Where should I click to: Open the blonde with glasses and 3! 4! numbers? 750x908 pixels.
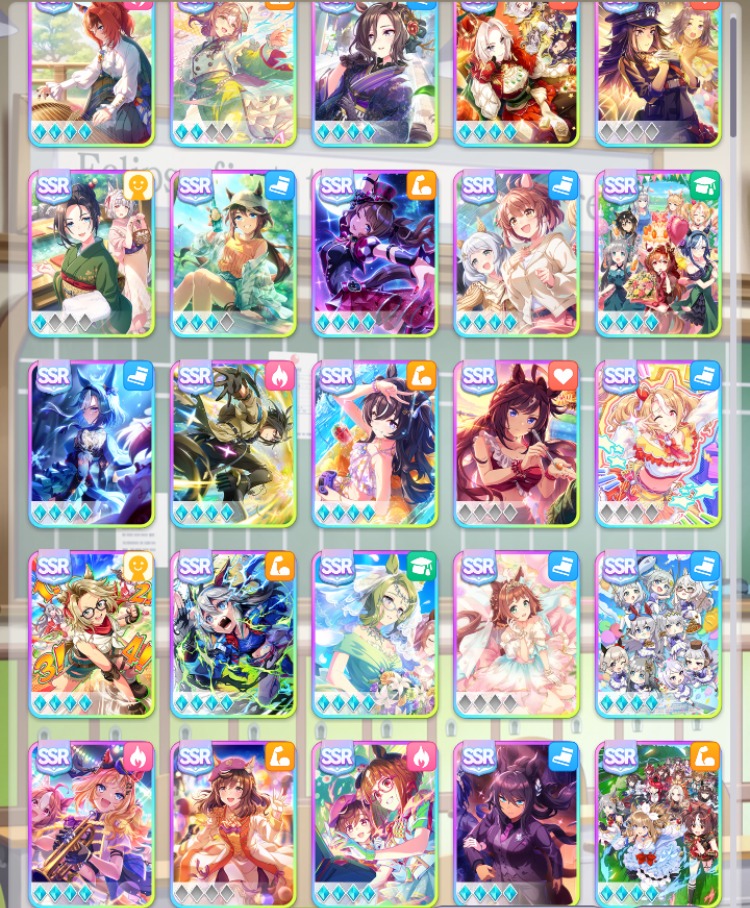[91, 633]
